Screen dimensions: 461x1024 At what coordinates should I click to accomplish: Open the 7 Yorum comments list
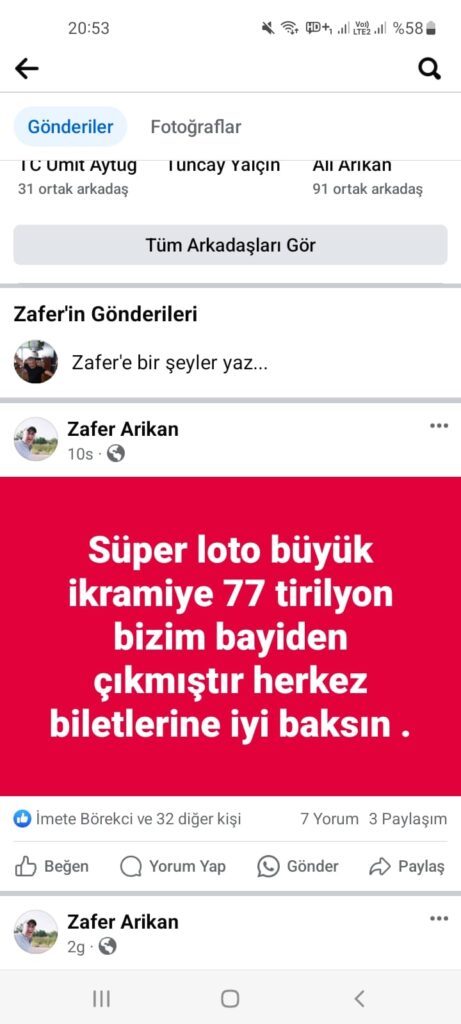[x=329, y=818]
